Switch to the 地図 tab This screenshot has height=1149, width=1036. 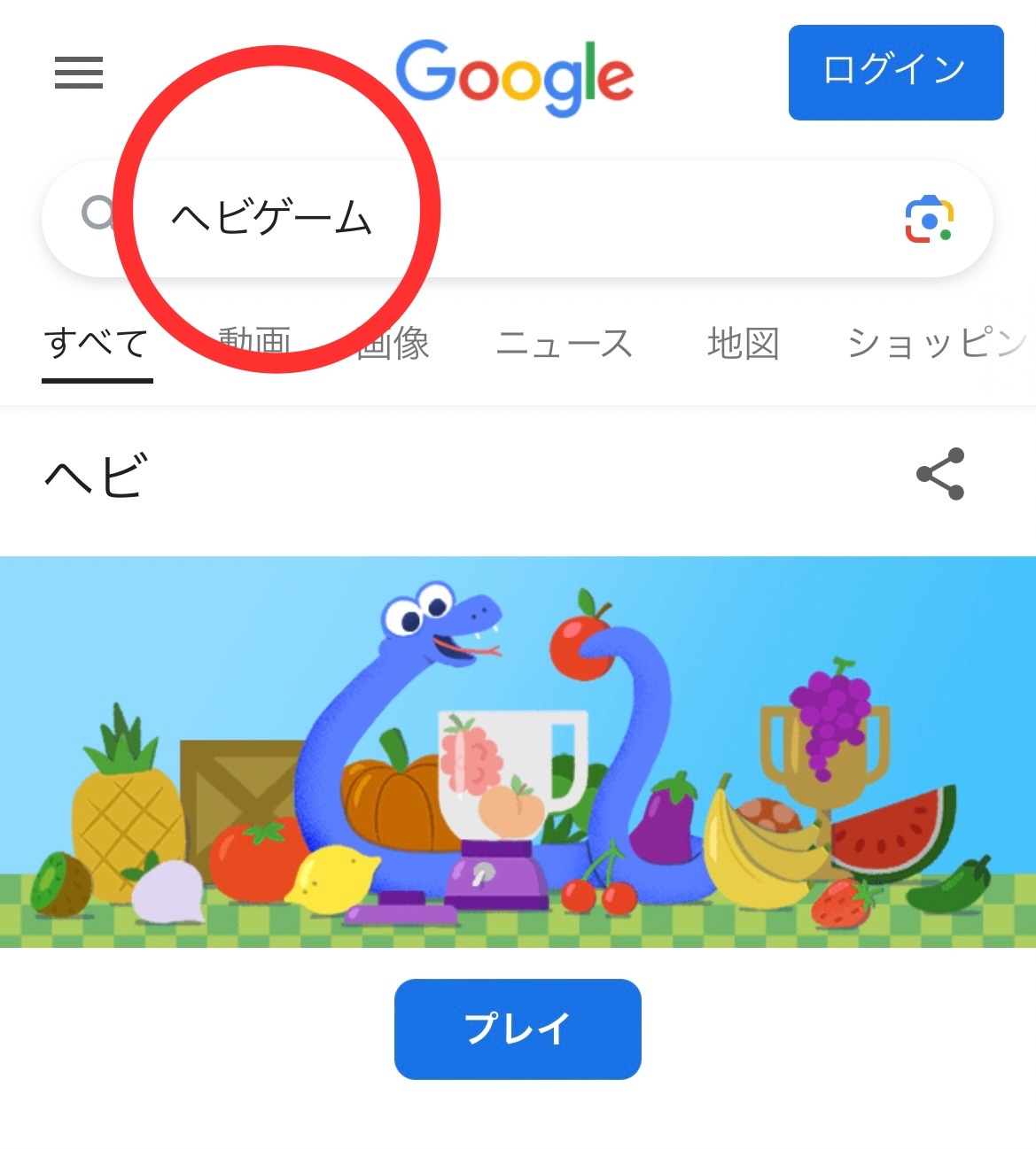tap(743, 344)
